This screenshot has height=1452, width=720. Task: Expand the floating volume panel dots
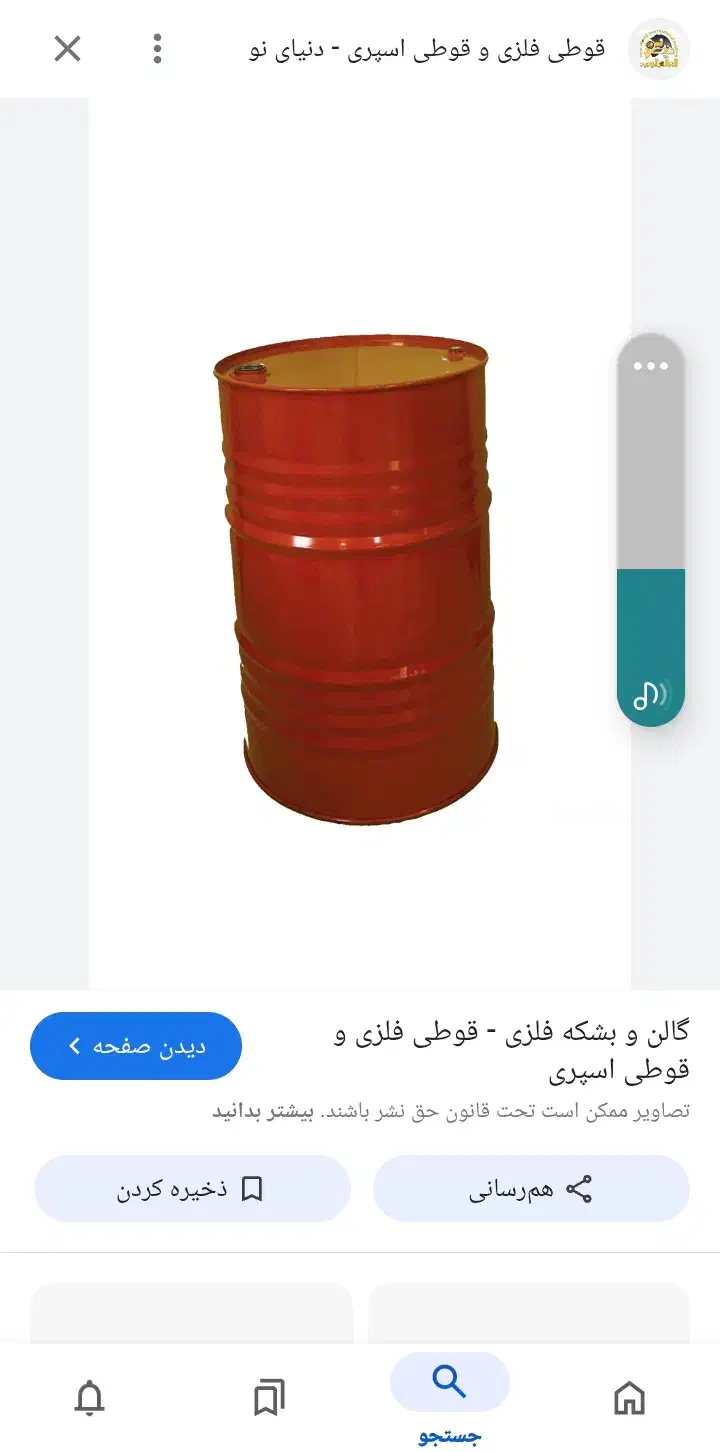pyautogui.click(x=651, y=366)
